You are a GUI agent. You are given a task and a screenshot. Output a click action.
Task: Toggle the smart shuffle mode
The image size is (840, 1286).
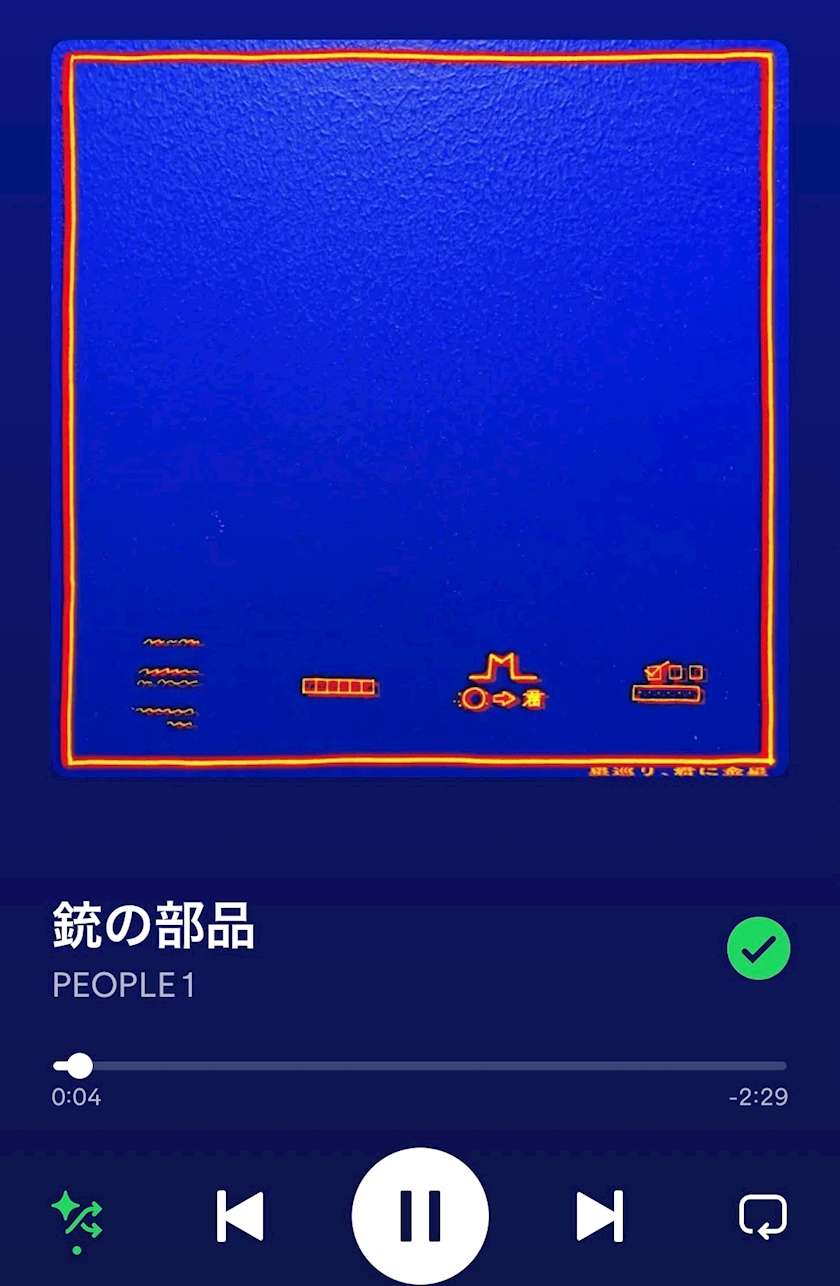tap(77, 1218)
